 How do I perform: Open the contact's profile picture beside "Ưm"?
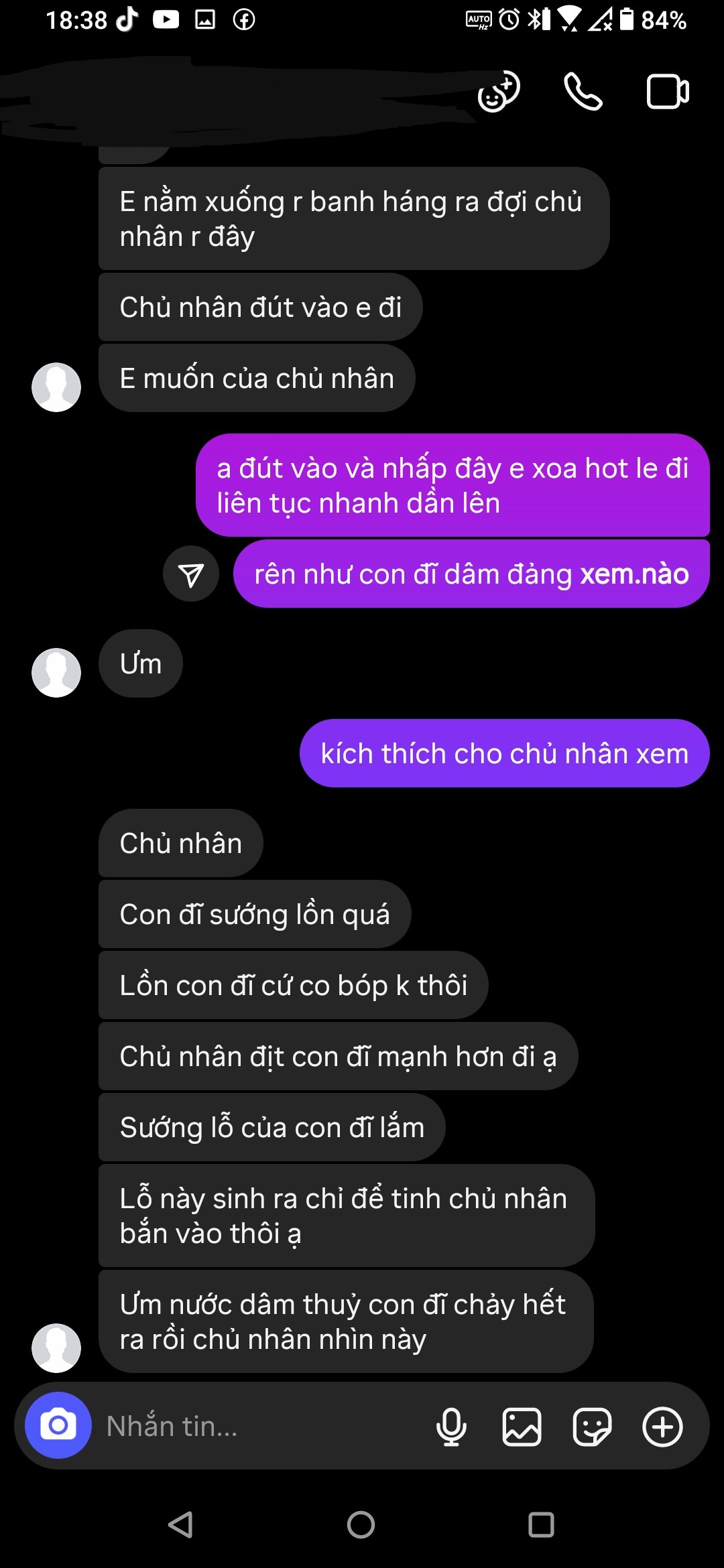[x=56, y=673]
